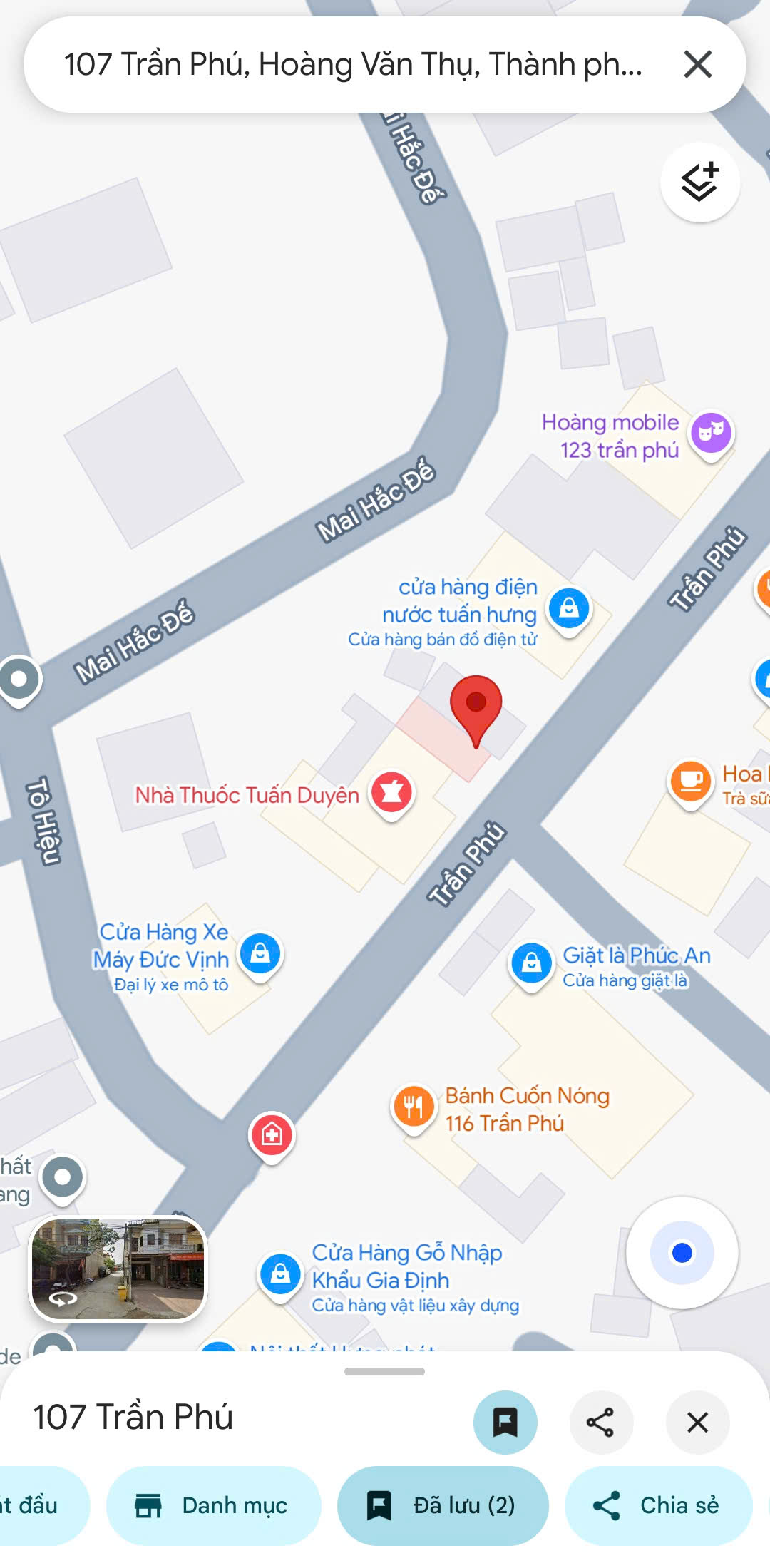Expand the bottom sheet drag handle
Image resolution: width=770 pixels, height=1568 pixels.
tap(384, 1371)
